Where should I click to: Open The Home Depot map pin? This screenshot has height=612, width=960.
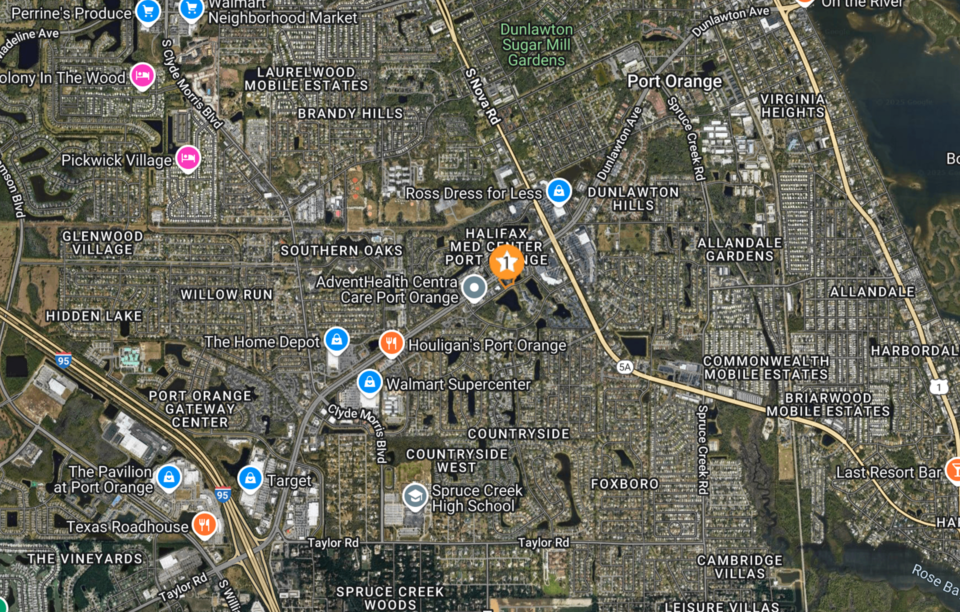pos(337,340)
